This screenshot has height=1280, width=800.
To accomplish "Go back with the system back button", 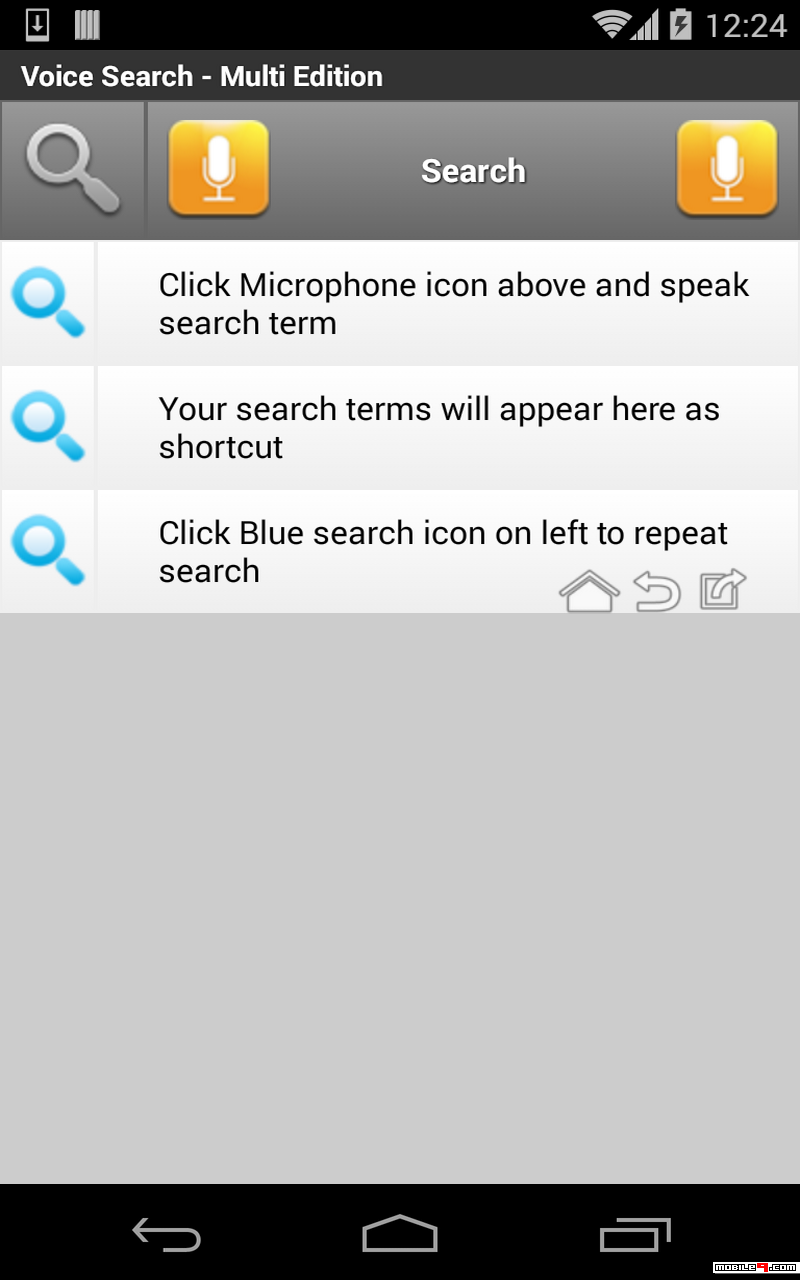I will (166, 1234).
